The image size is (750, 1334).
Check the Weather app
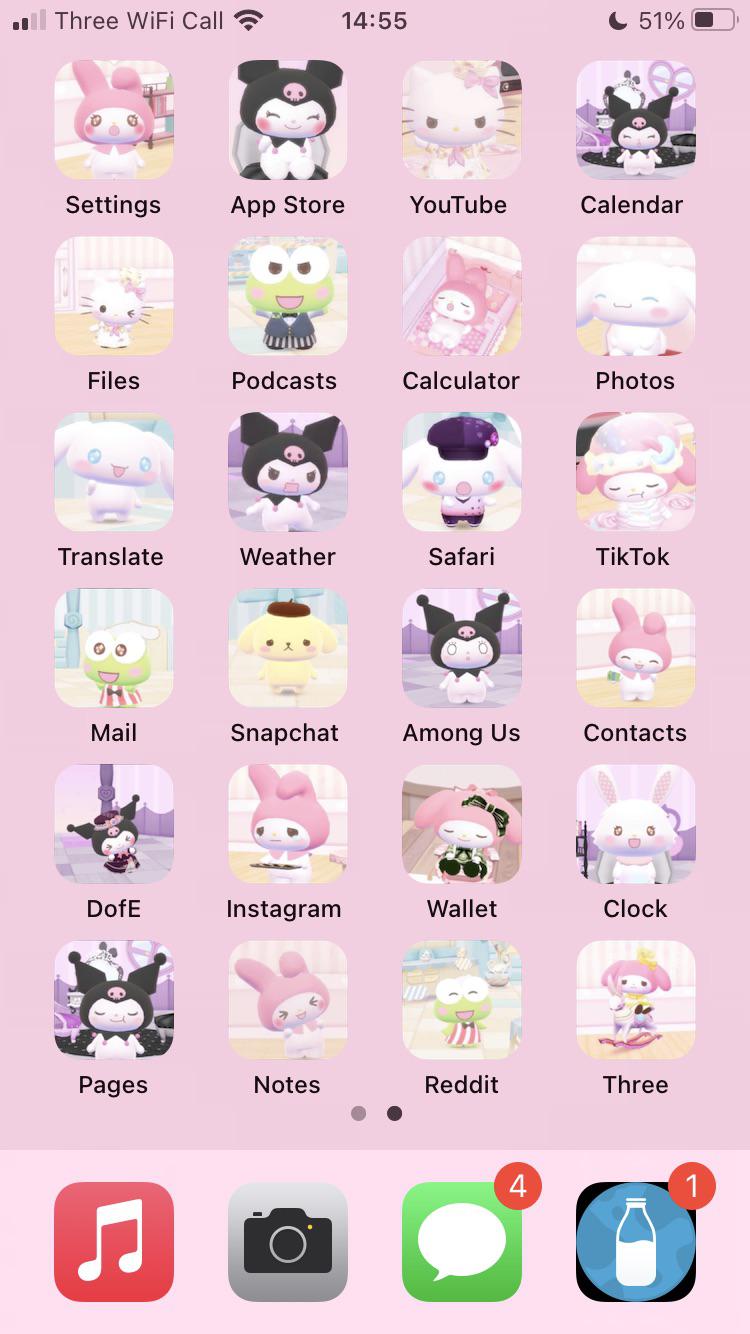(x=288, y=472)
